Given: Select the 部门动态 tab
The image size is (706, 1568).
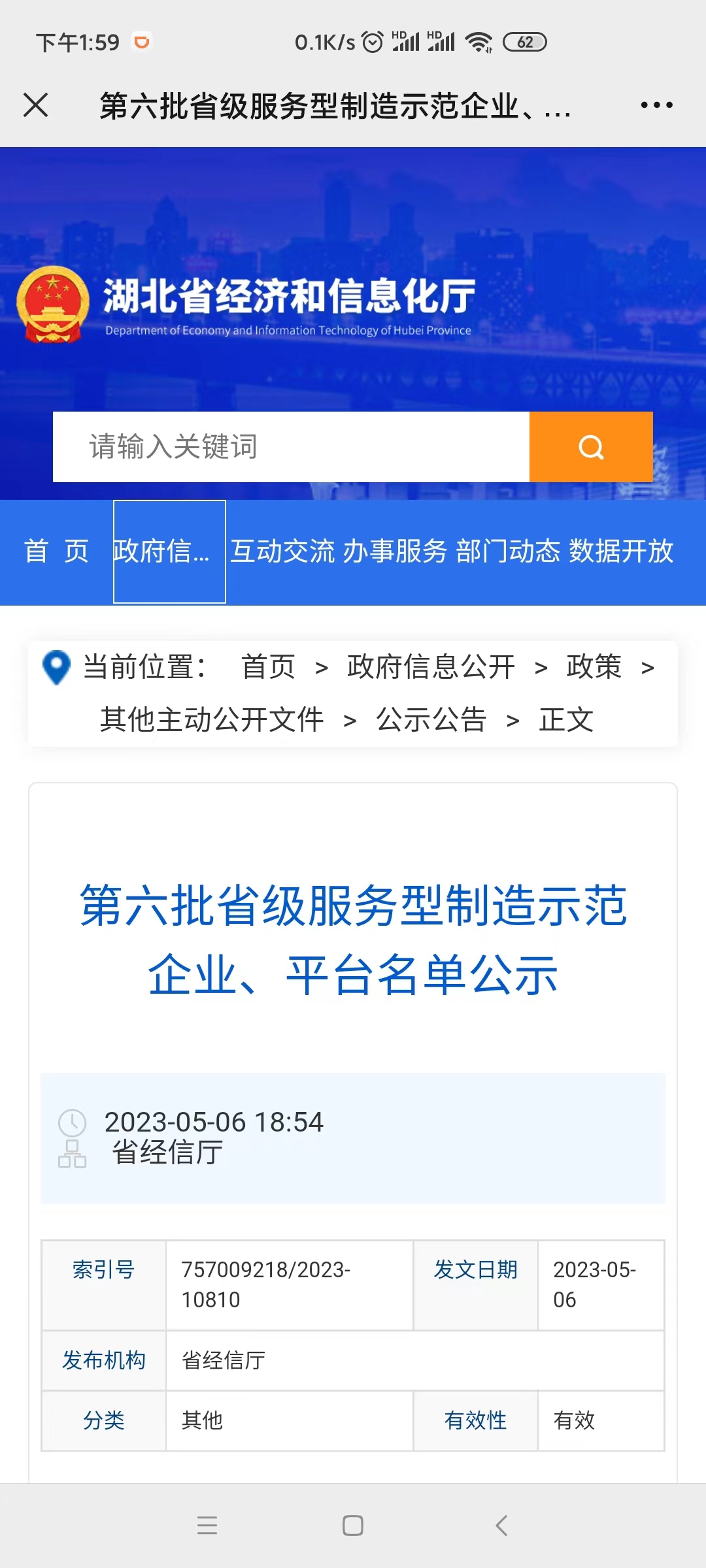Looking at the screenshot, I should tap(508, 551).
